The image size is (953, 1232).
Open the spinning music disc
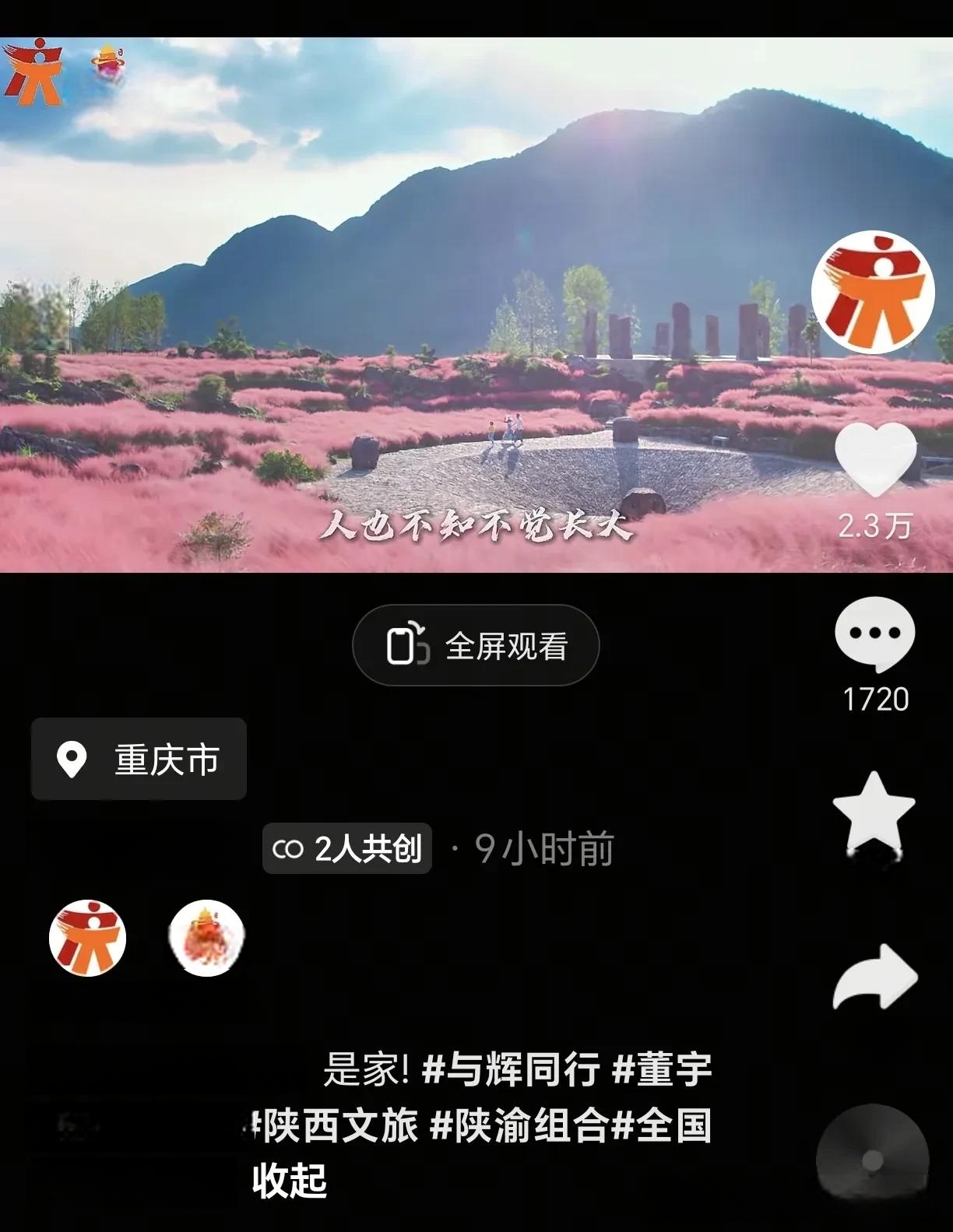tap(873, 1160)
